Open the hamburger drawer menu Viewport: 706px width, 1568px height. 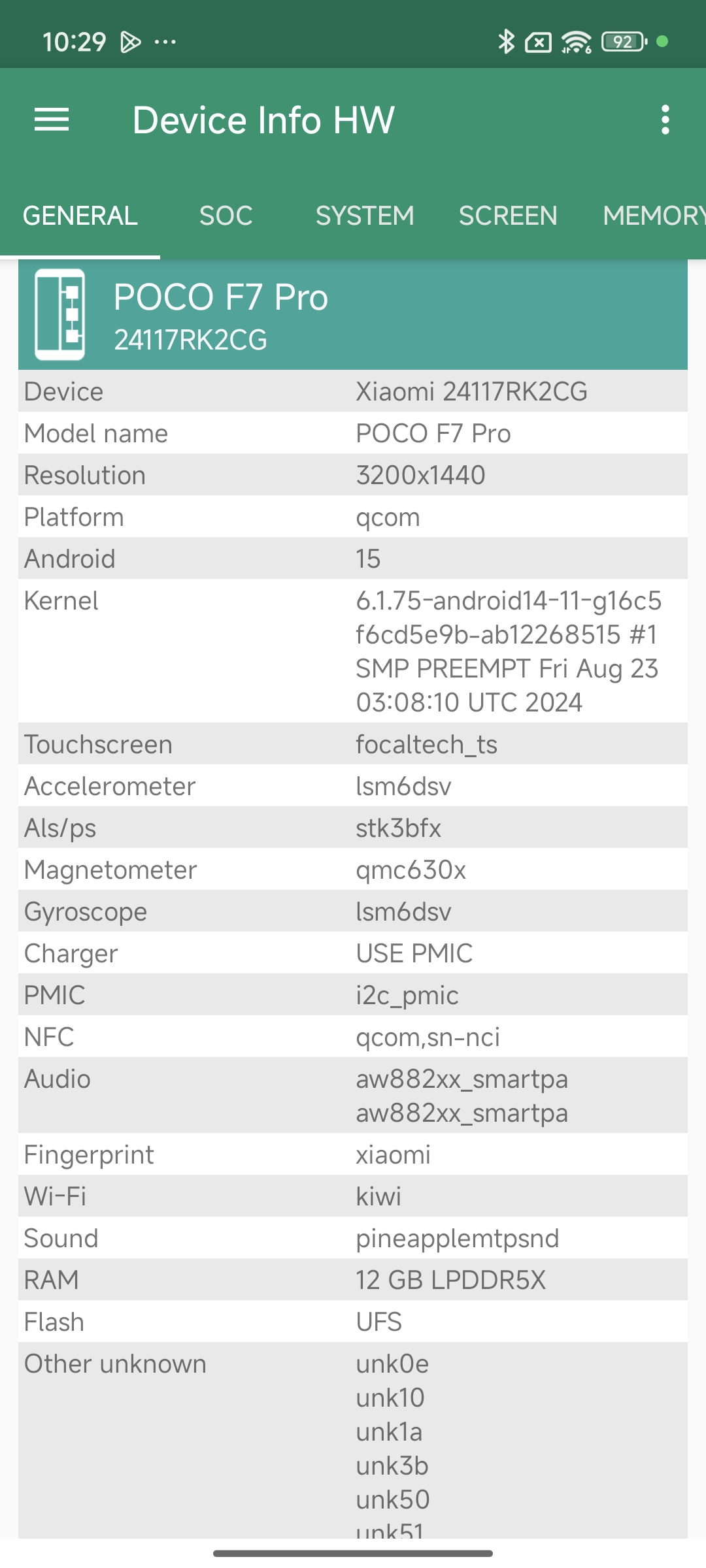[52, 120]
